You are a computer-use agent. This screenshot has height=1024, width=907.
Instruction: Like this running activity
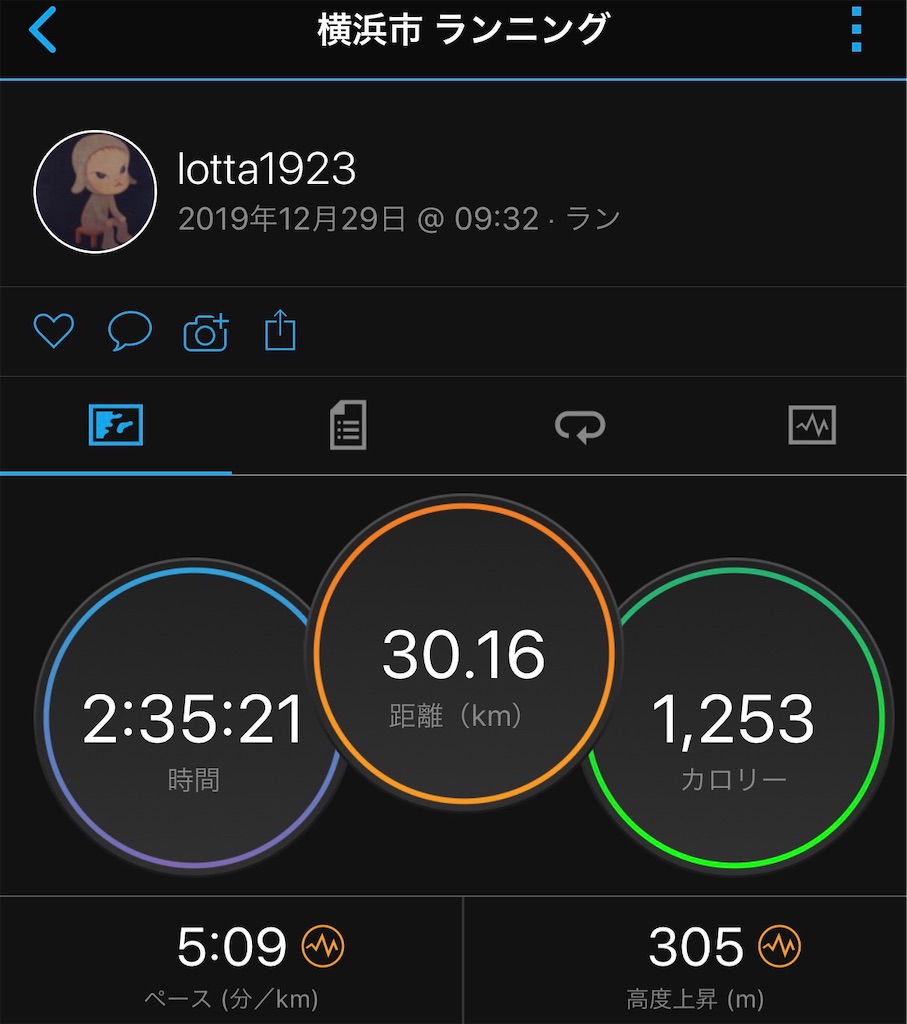click(53, 331)
